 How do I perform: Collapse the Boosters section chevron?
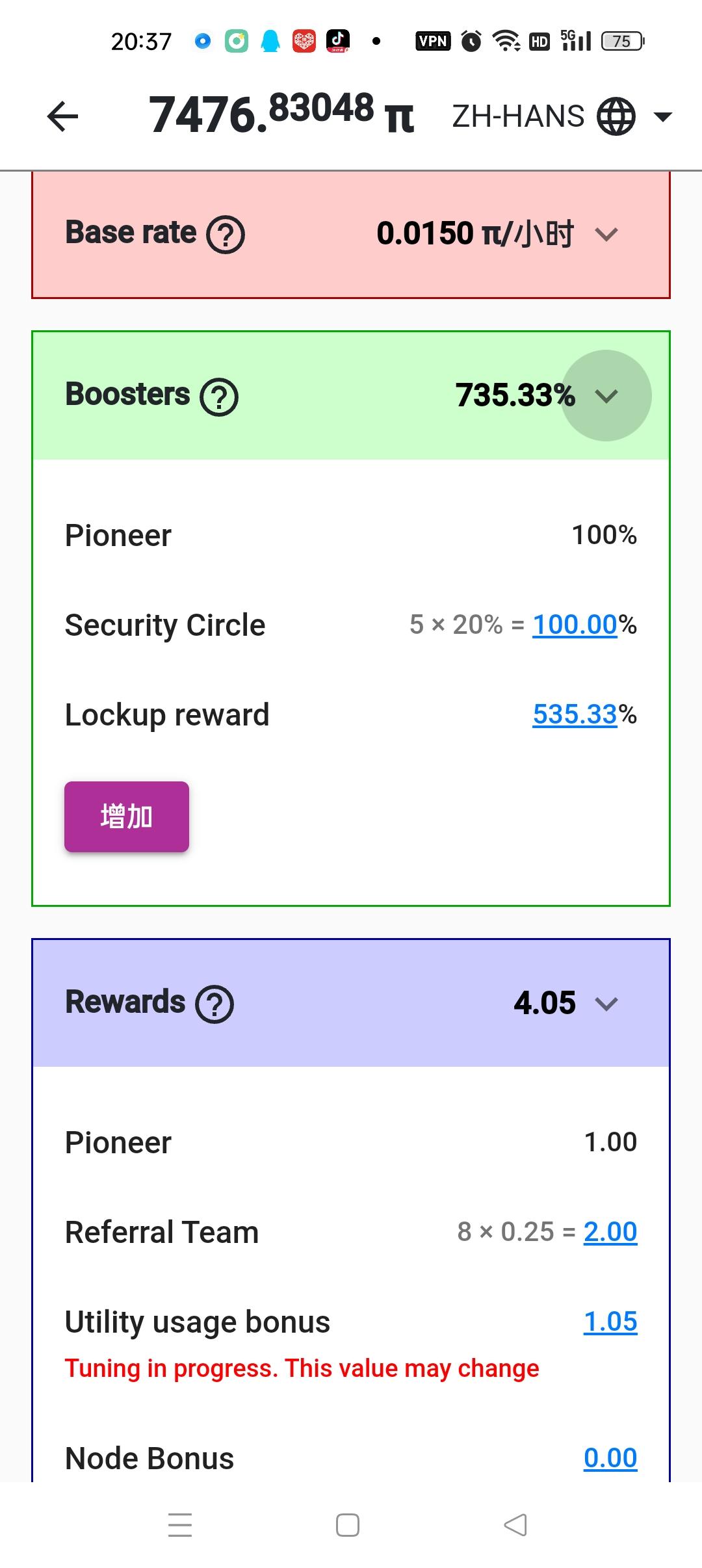[606, 396]
